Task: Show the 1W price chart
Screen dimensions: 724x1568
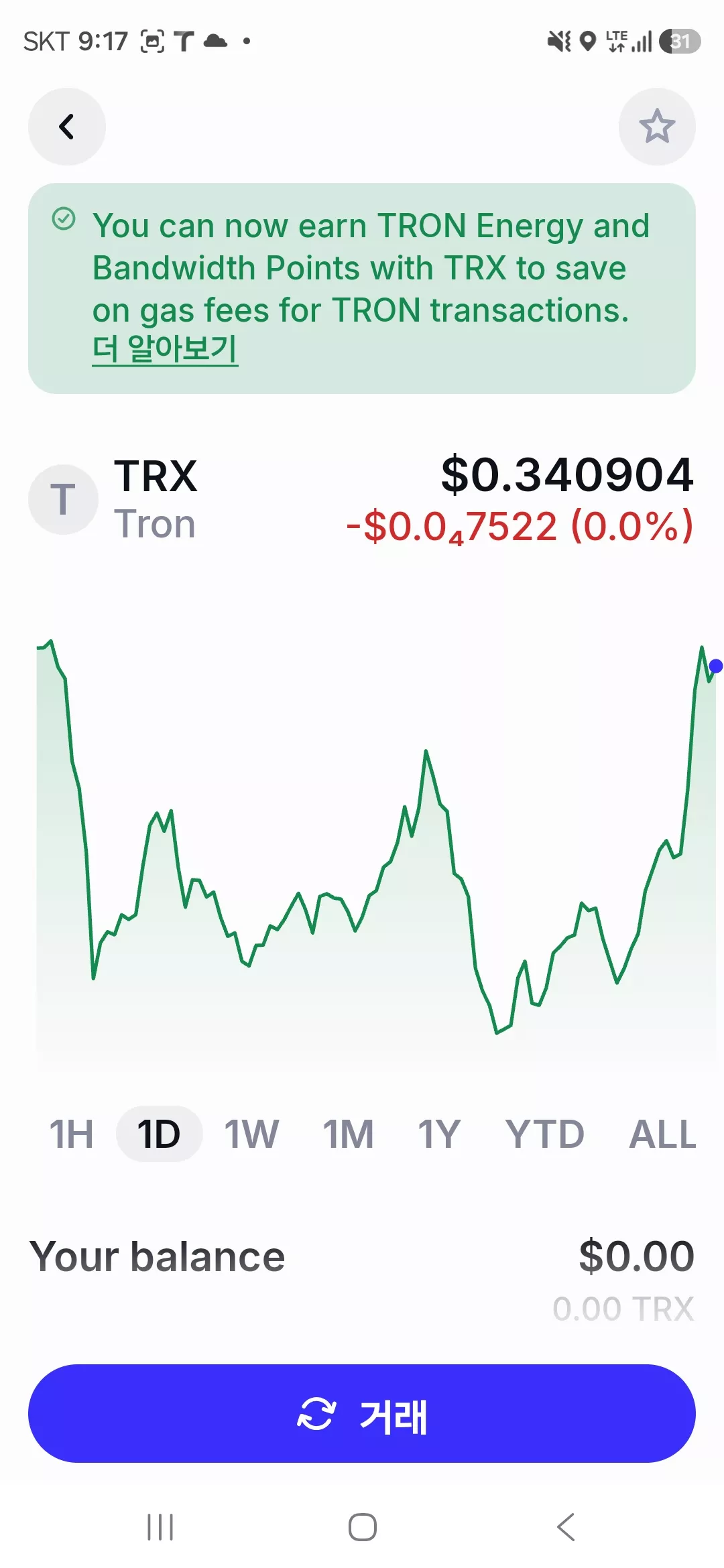Action: click(251, 1134)
